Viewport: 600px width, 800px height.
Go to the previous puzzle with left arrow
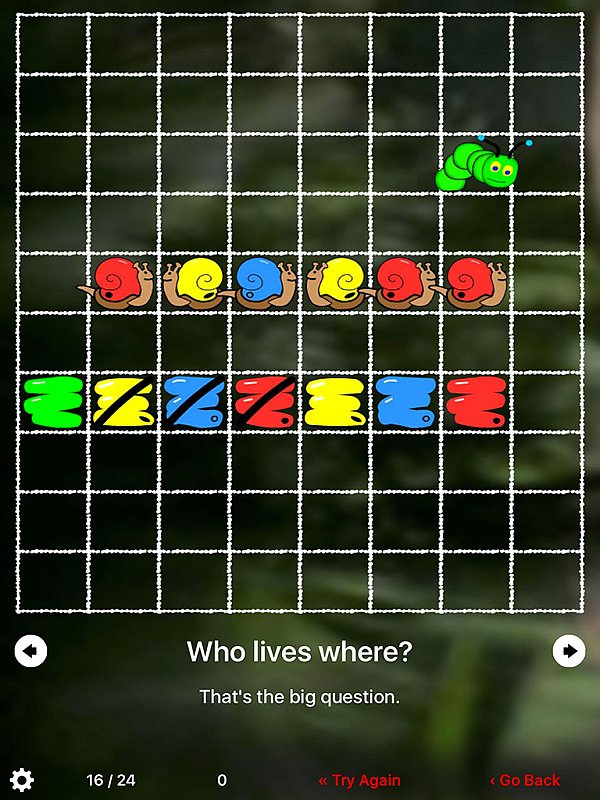point(31,651)
